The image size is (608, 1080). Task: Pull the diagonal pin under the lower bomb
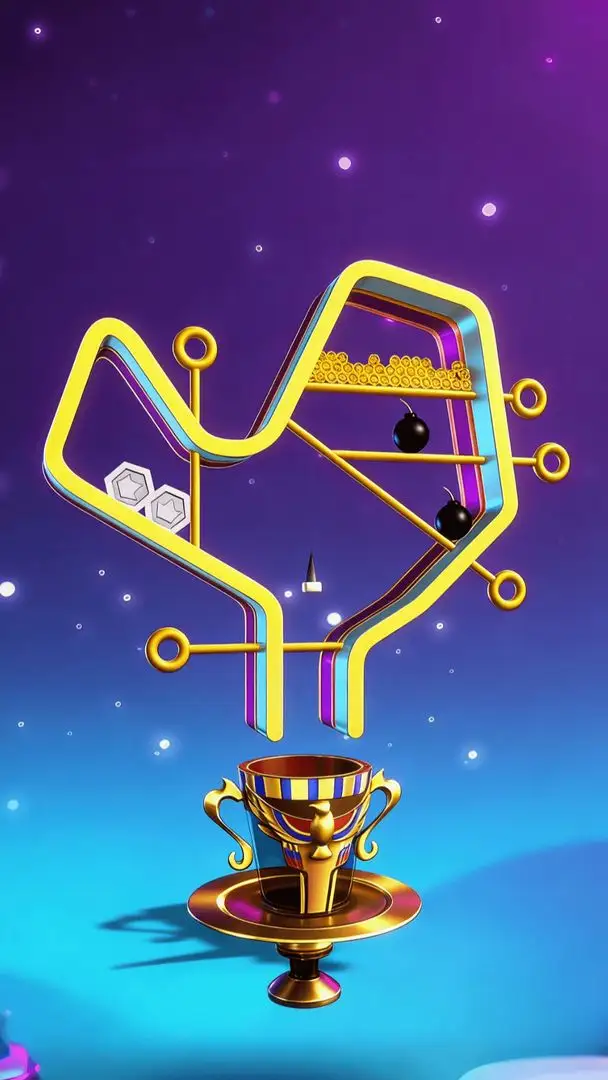[507, 589]
